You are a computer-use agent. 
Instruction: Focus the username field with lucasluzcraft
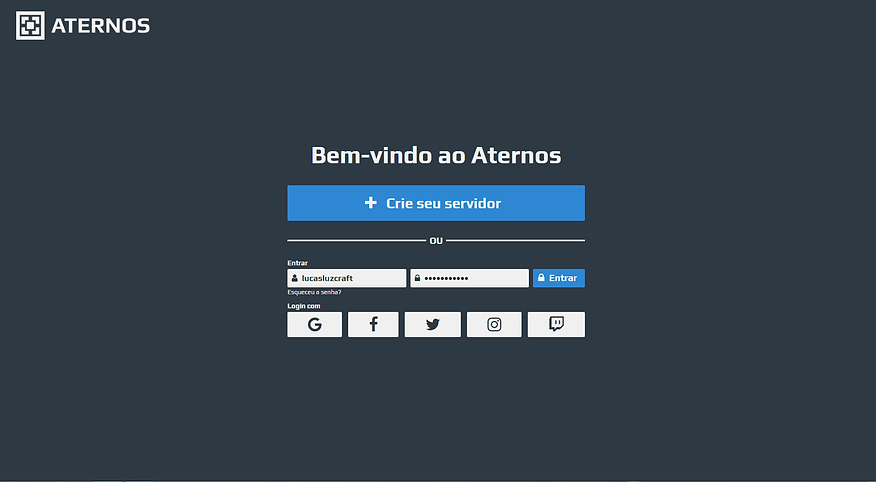[350, 278]
